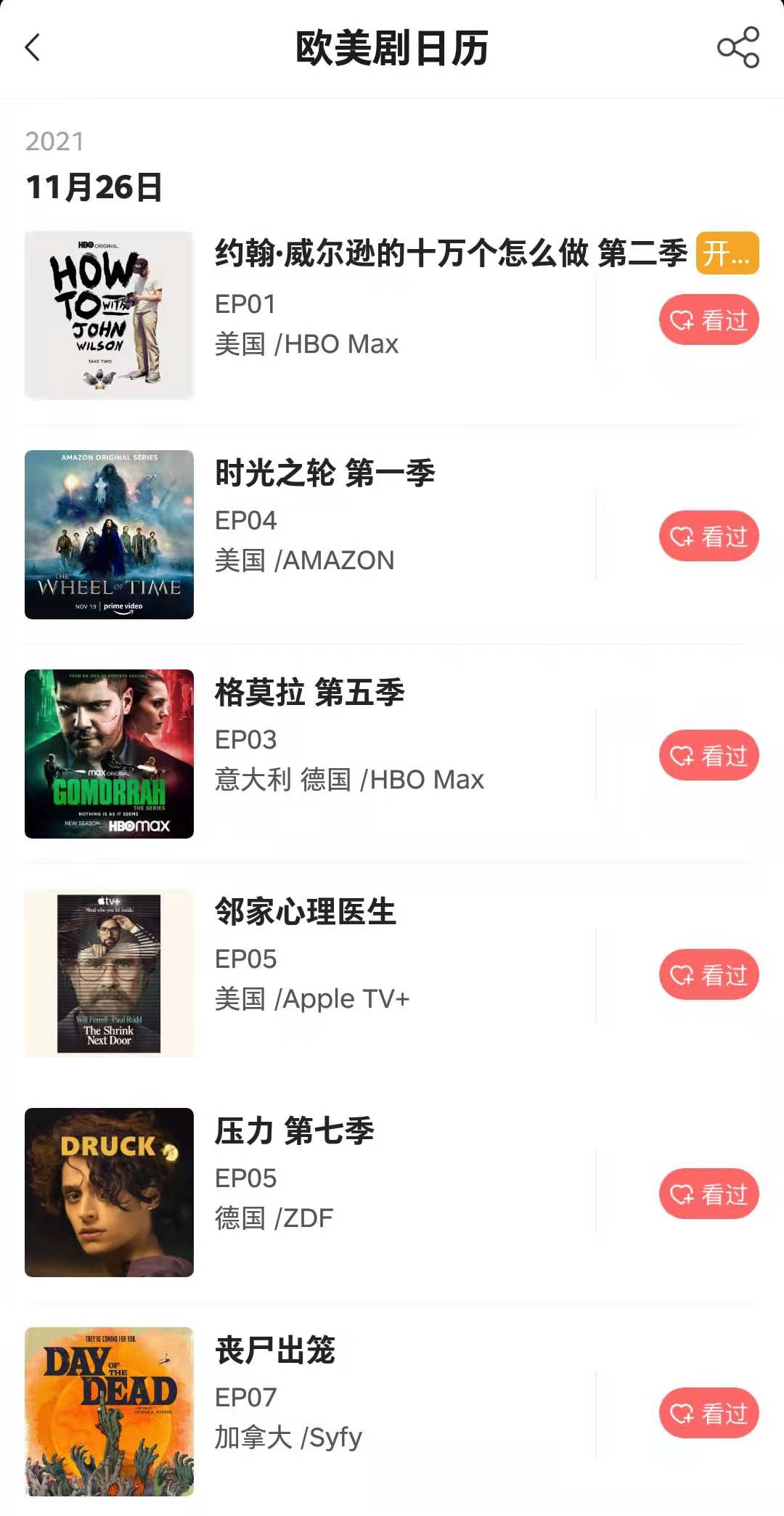Open the 邻家心理医生 entry
This screenshot has height=1516, width=784.
coord(306,912)
